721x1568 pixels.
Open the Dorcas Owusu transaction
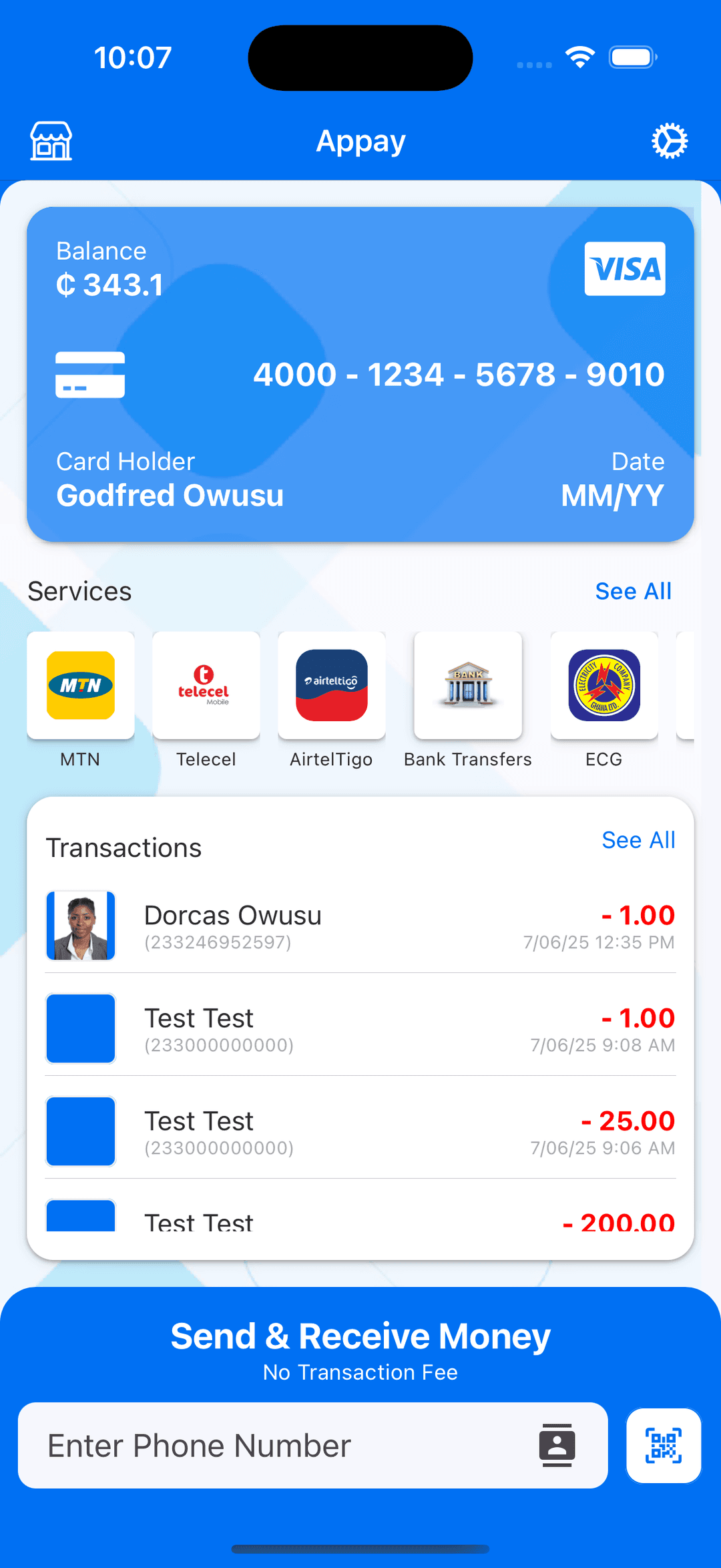[360, 926]
